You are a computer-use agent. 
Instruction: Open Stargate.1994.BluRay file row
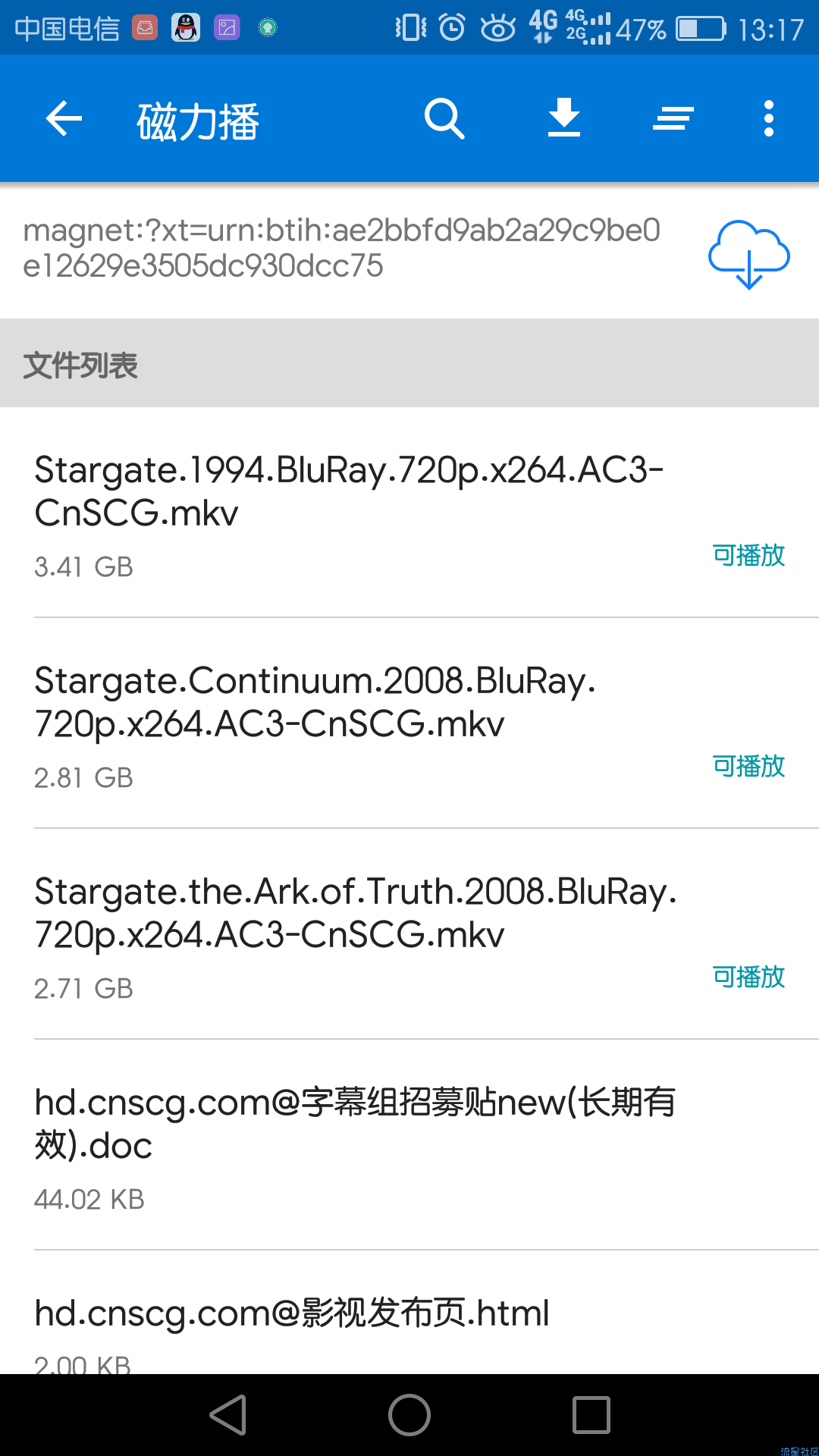pos(409,513)
